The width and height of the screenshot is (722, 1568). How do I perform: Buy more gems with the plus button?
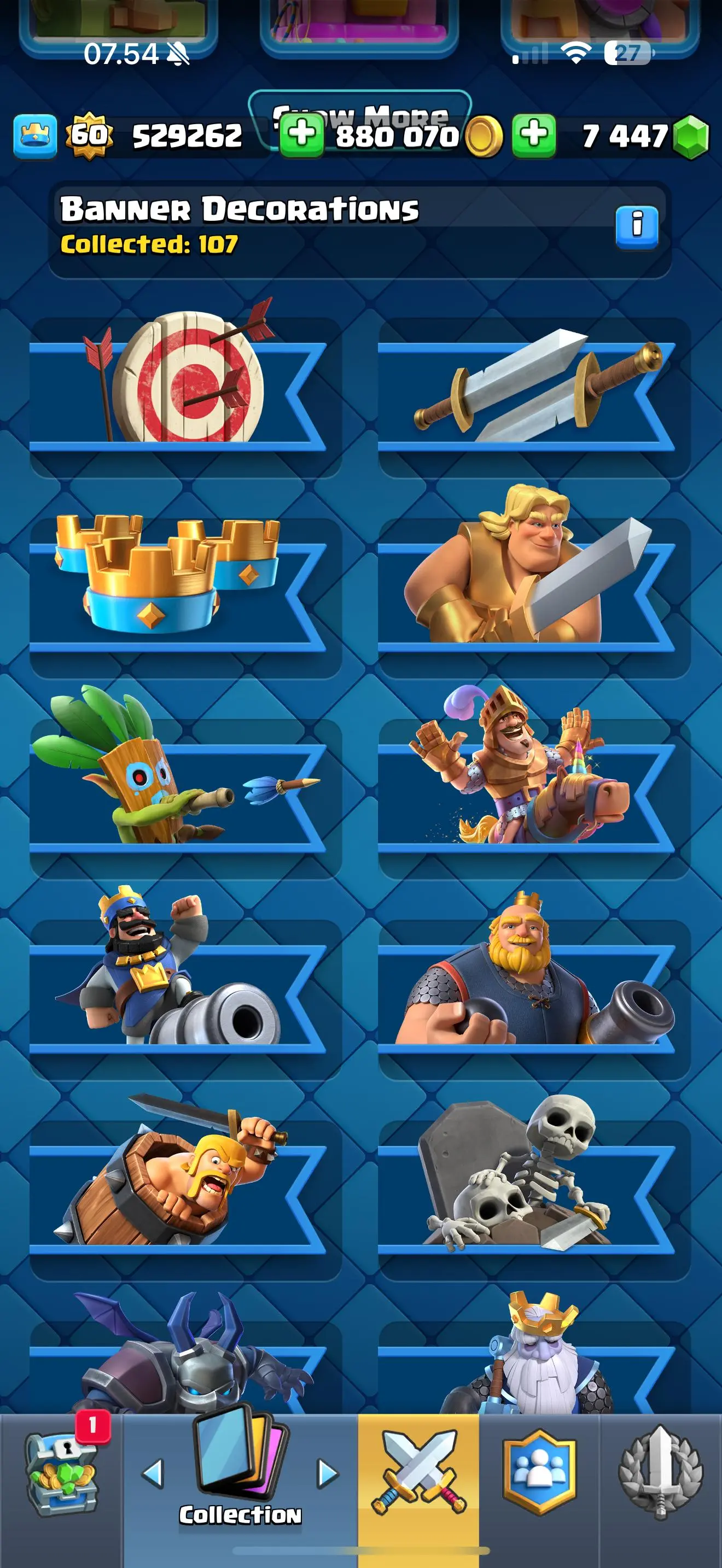(533, 134)
